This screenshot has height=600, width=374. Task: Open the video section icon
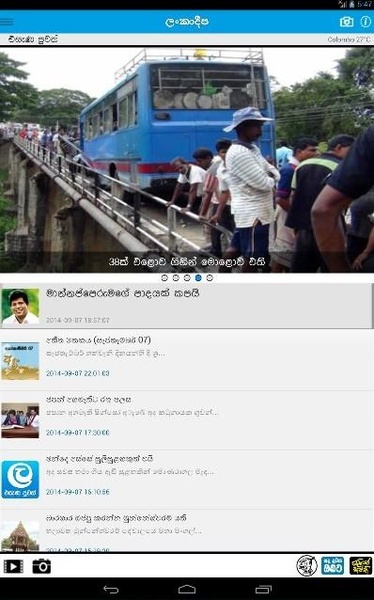[13, 566]
